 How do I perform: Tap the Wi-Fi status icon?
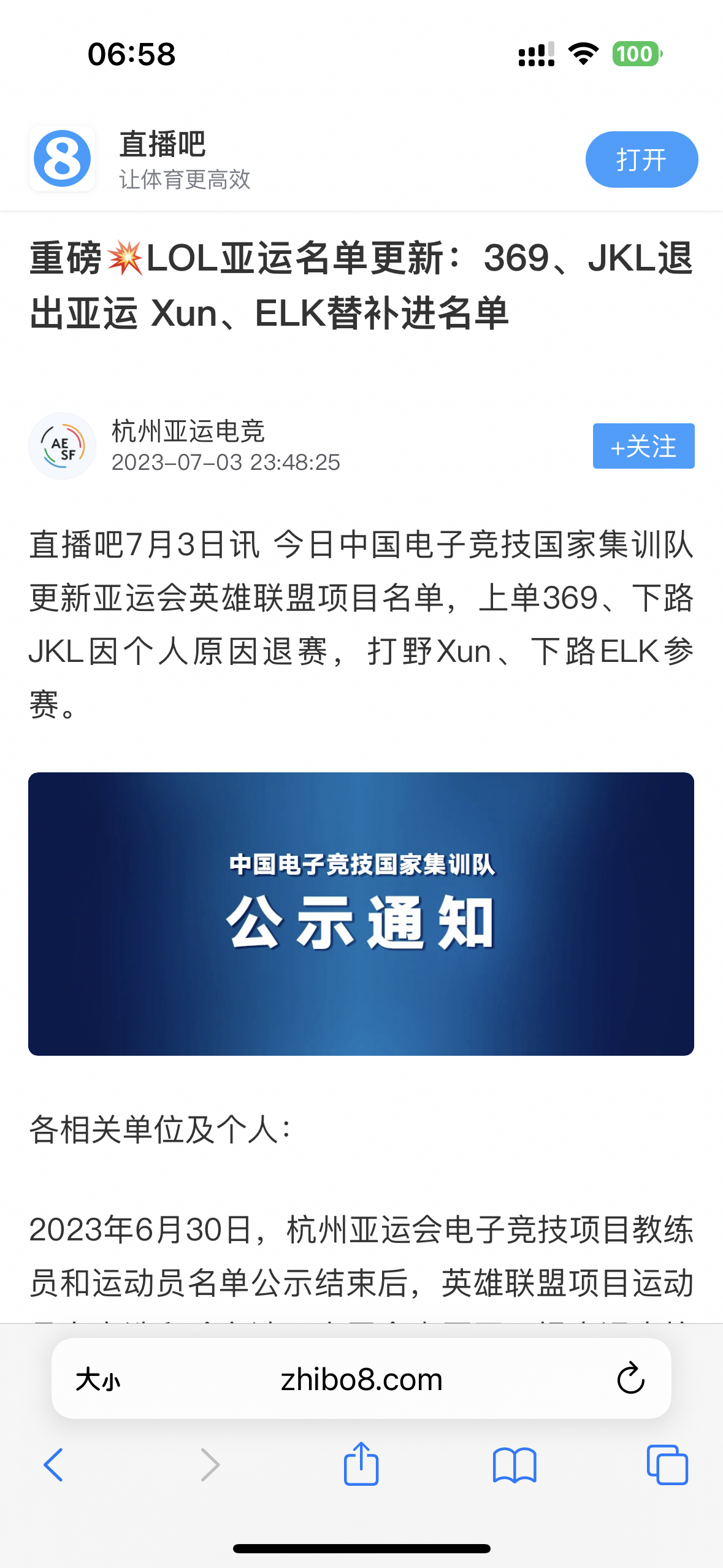(582, 54)
